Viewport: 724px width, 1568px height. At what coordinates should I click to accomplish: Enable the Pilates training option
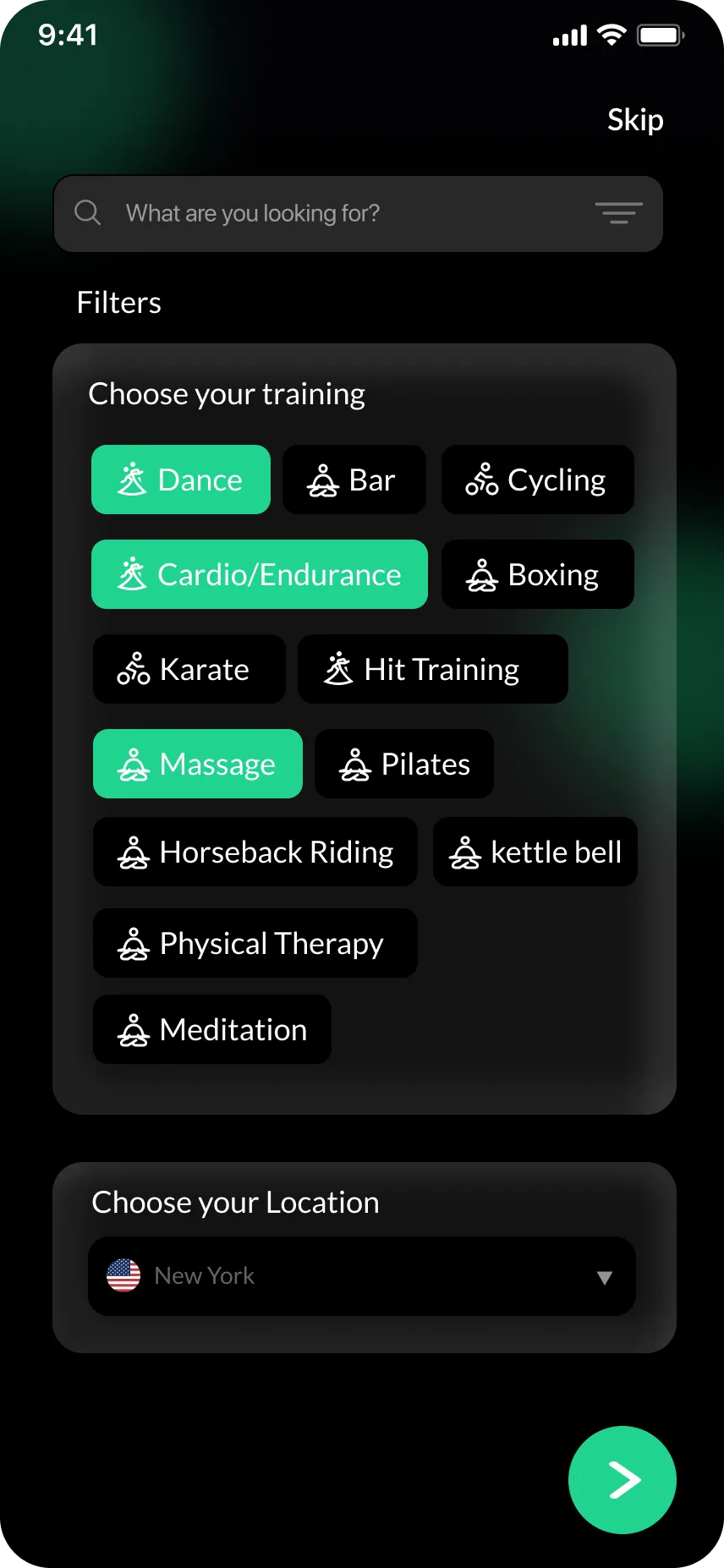click(x=403, y=764)
